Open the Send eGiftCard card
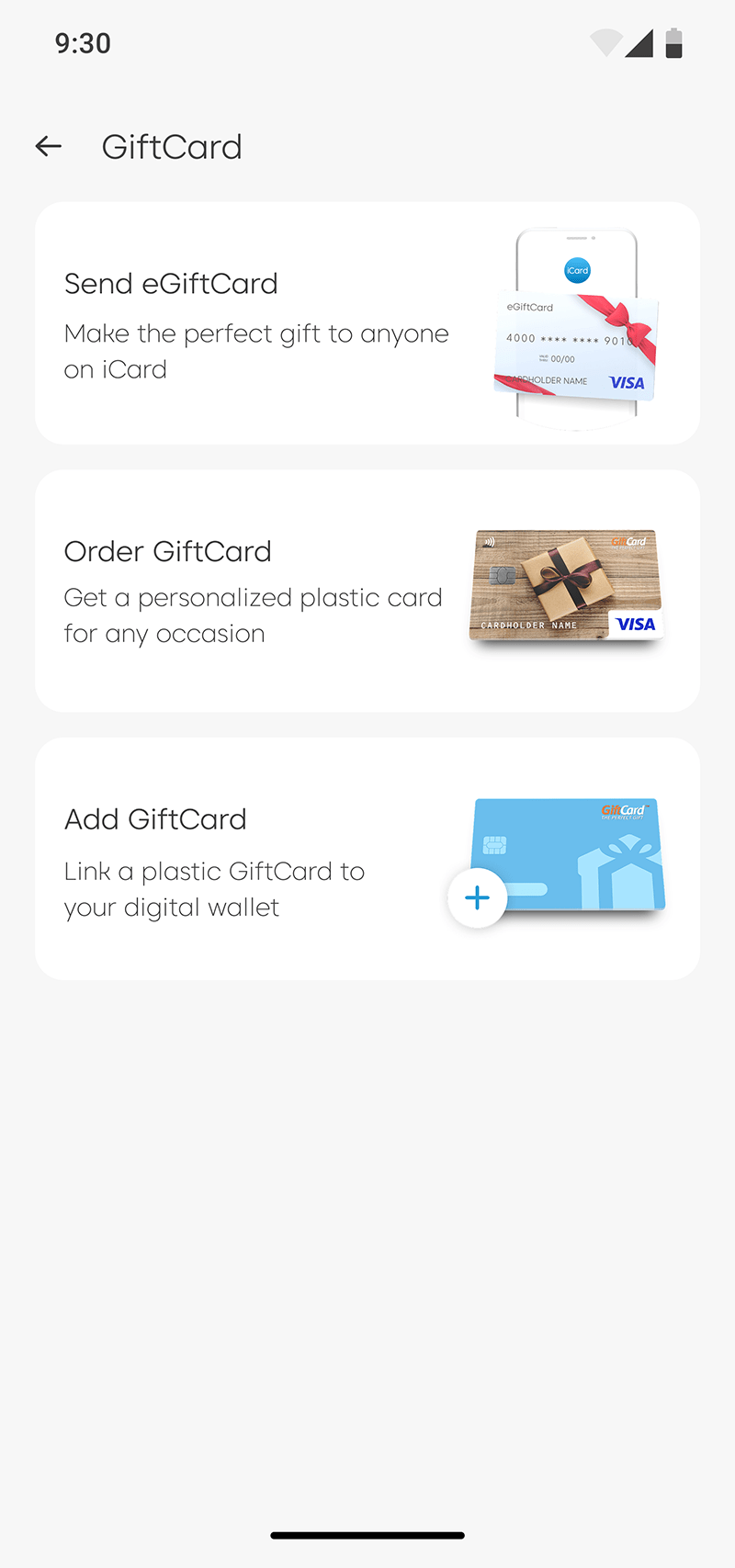The width and height of the screenshot is (735, 1568). point(367,323)
